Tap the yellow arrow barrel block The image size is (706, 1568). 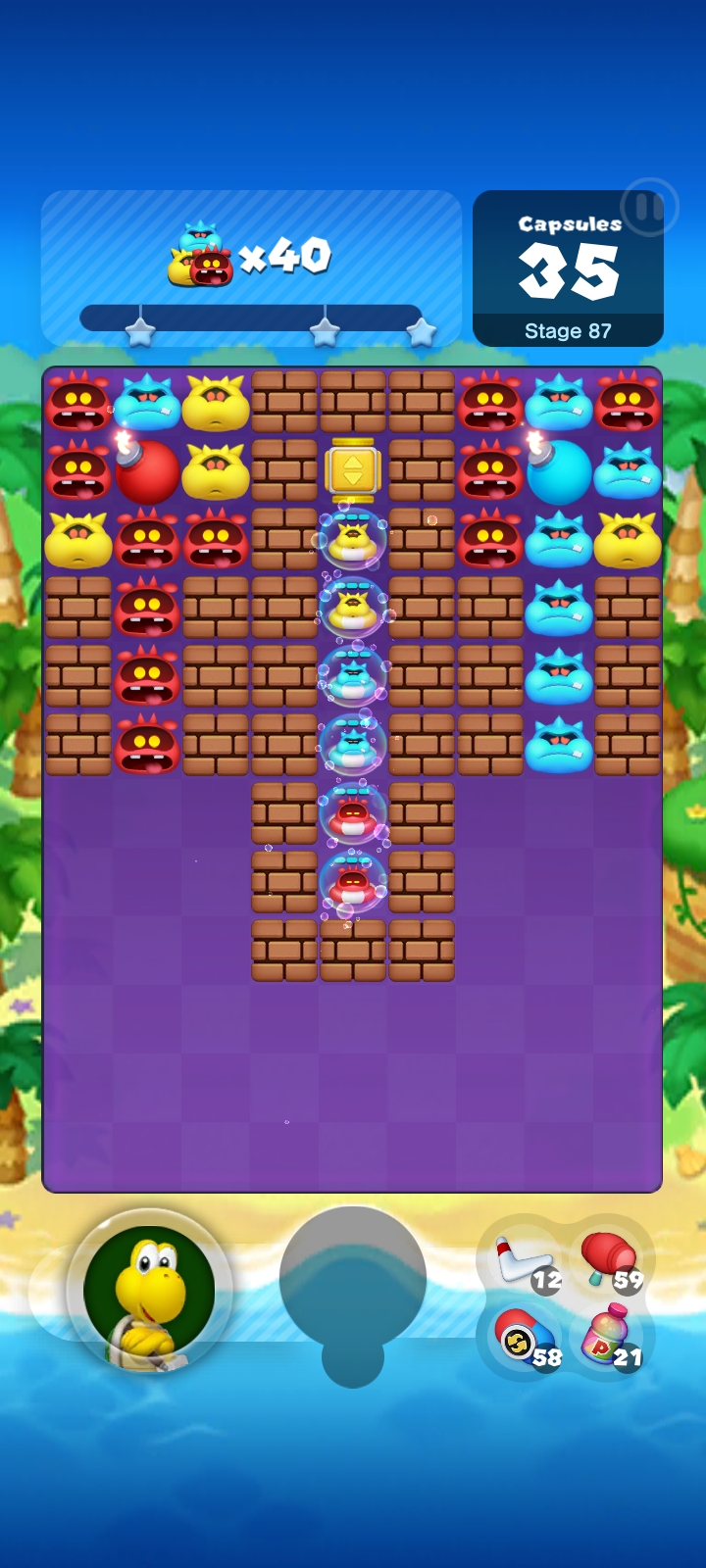353,470
